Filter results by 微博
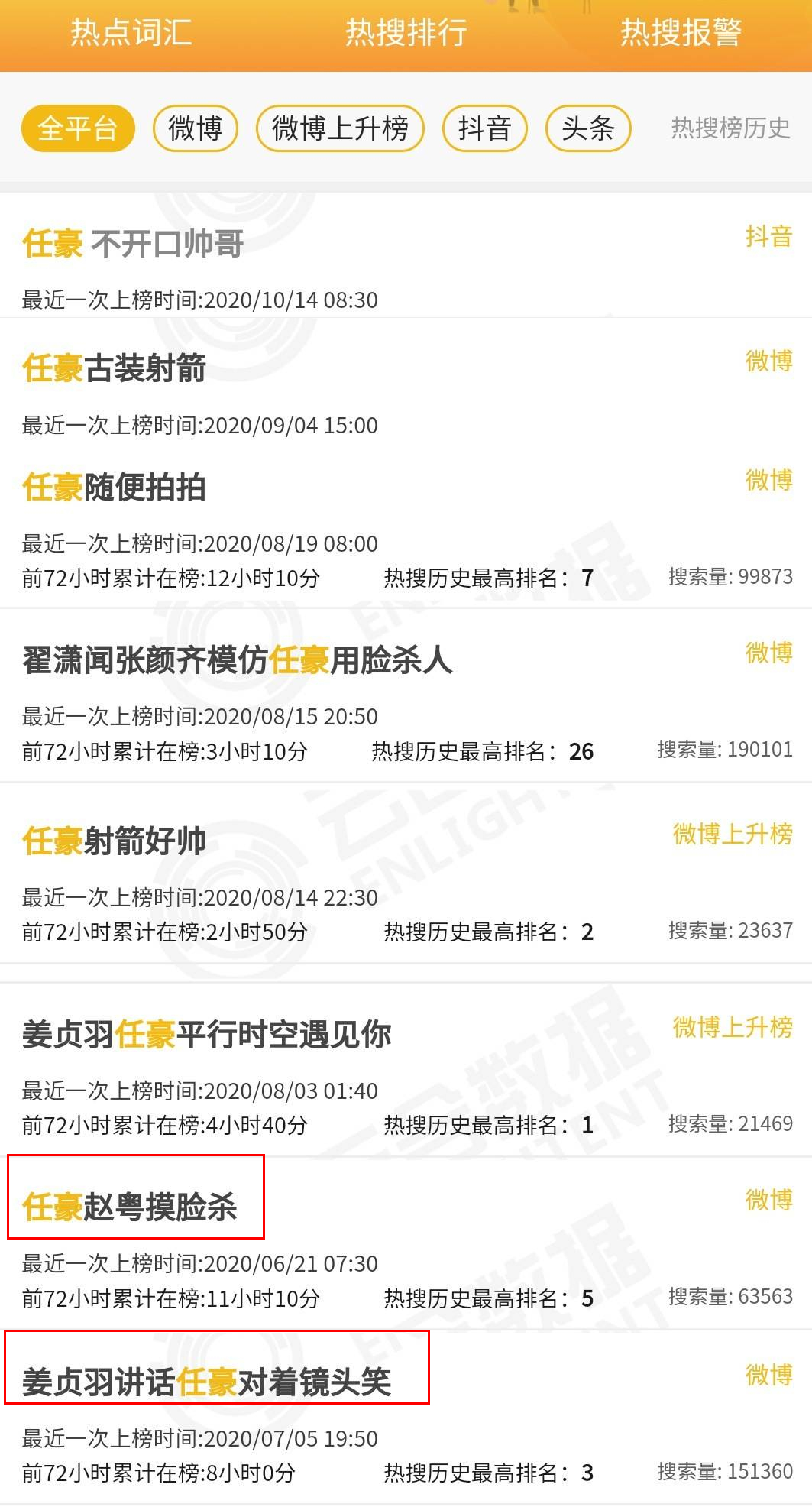This screenshot has width=812, height=1507. coord(195,128)
